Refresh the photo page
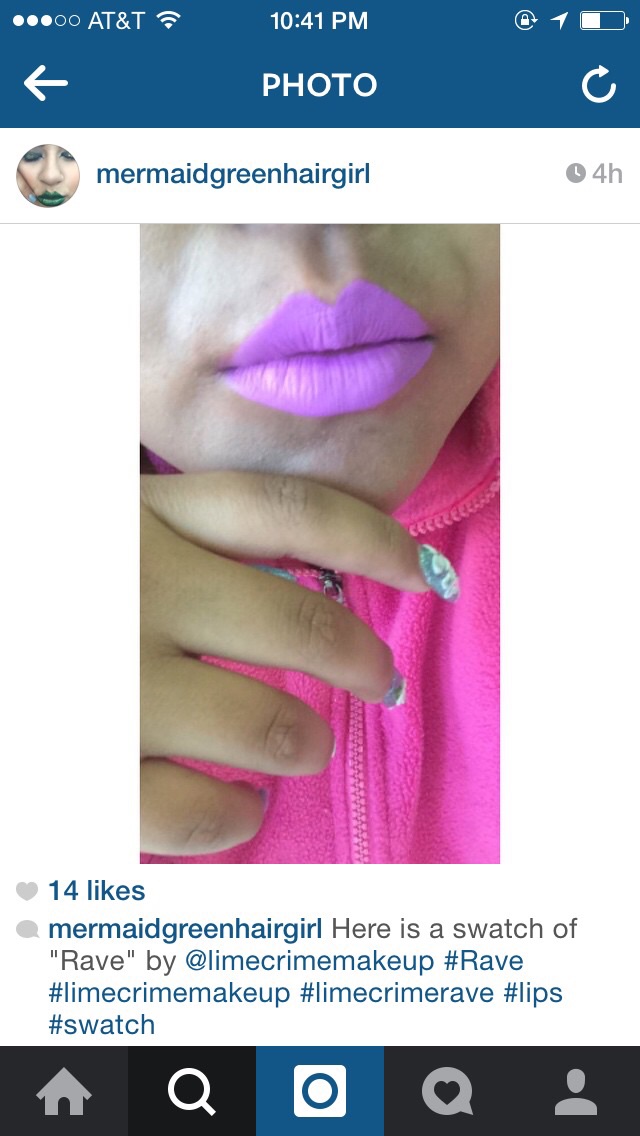 599,84
